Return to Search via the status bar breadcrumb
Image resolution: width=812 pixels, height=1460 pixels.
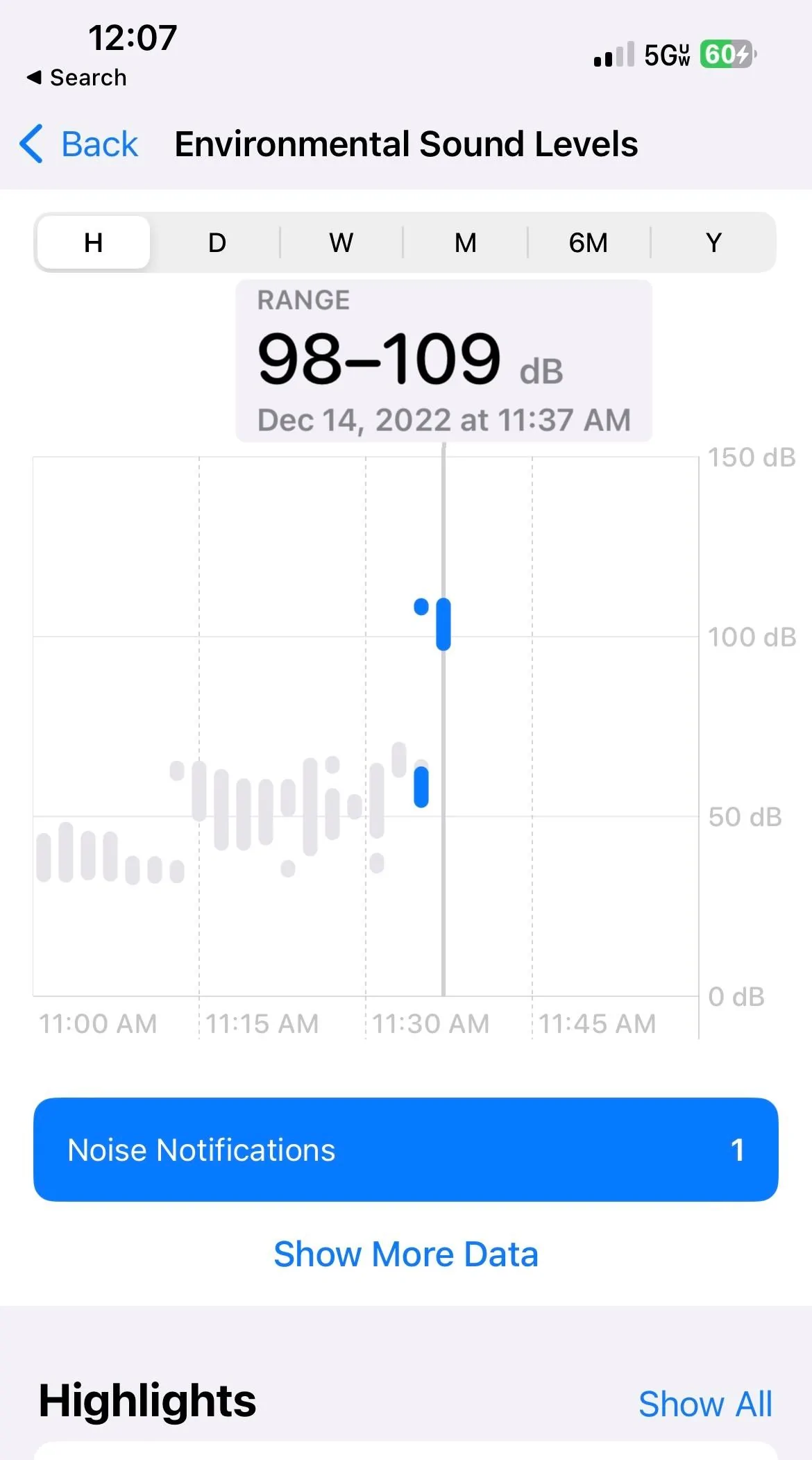tap(76, 78)
